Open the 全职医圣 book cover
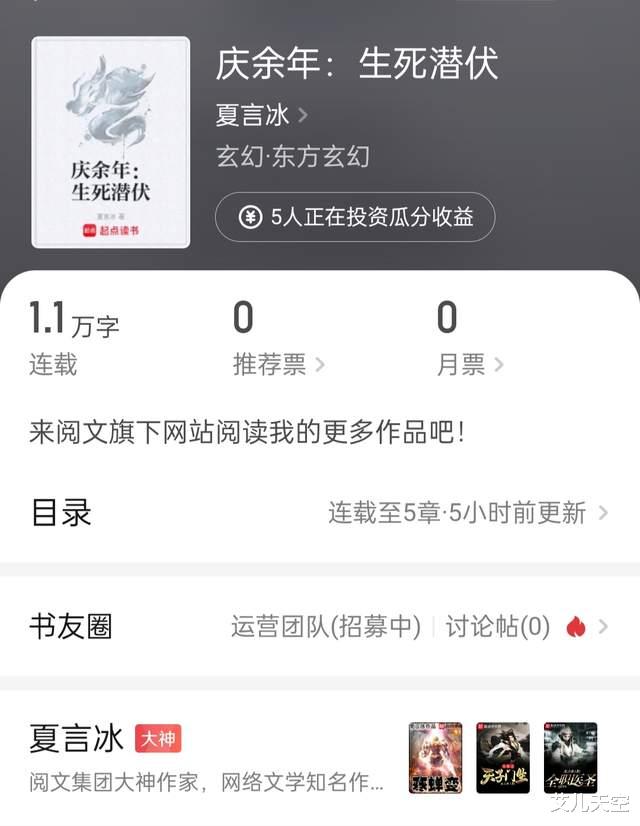Screen dimensions: 640x826 [570, 757]
